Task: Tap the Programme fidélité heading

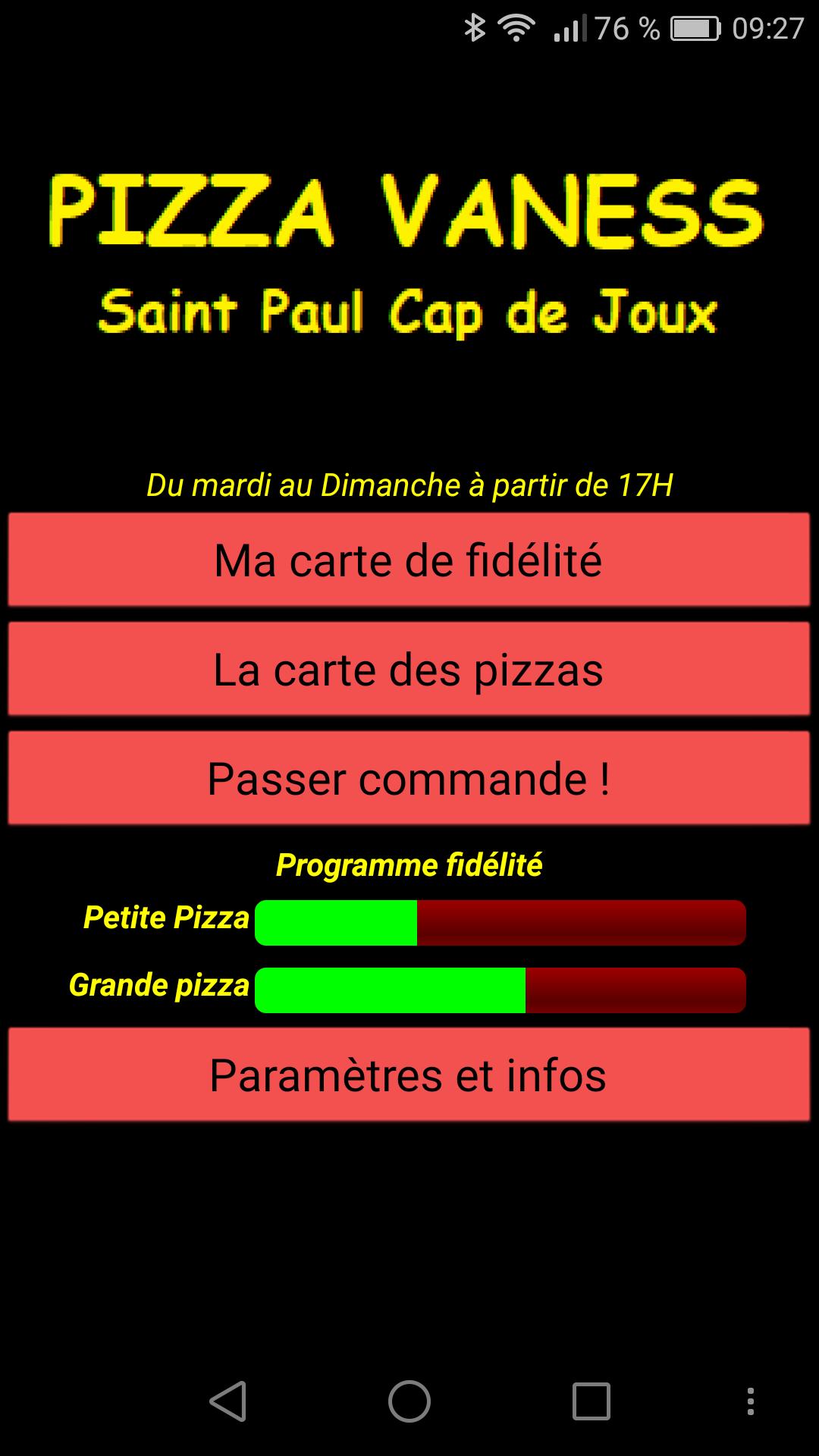Action: (409, 864)
